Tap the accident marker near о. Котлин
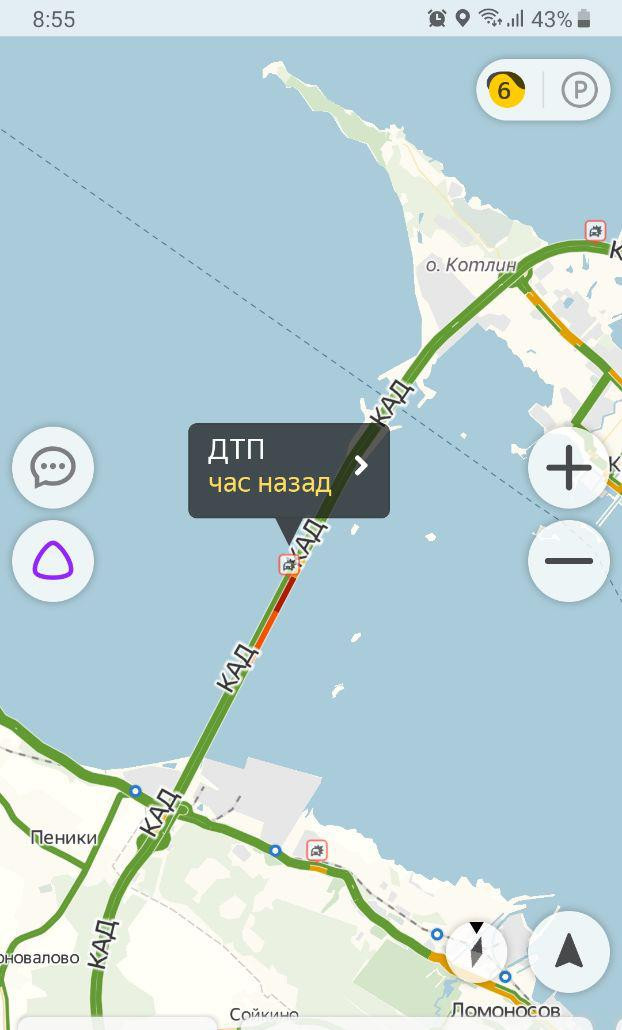Screen dimensions: 622x1030 595,232
